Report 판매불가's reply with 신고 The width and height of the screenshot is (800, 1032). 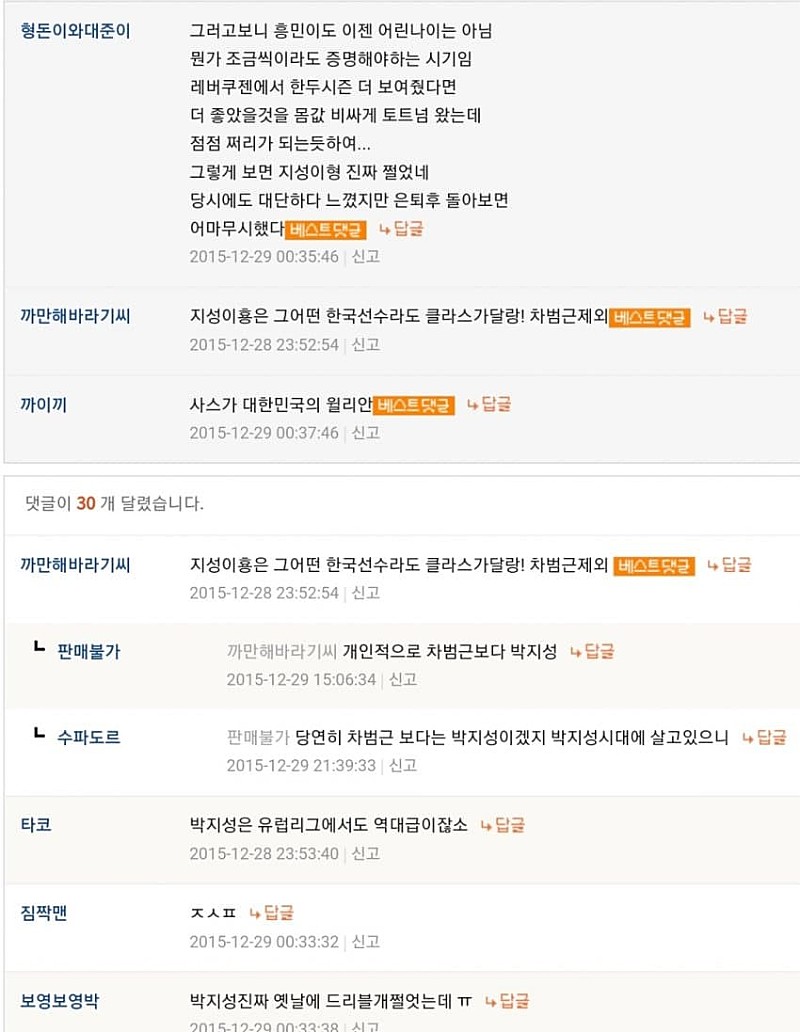402,680
